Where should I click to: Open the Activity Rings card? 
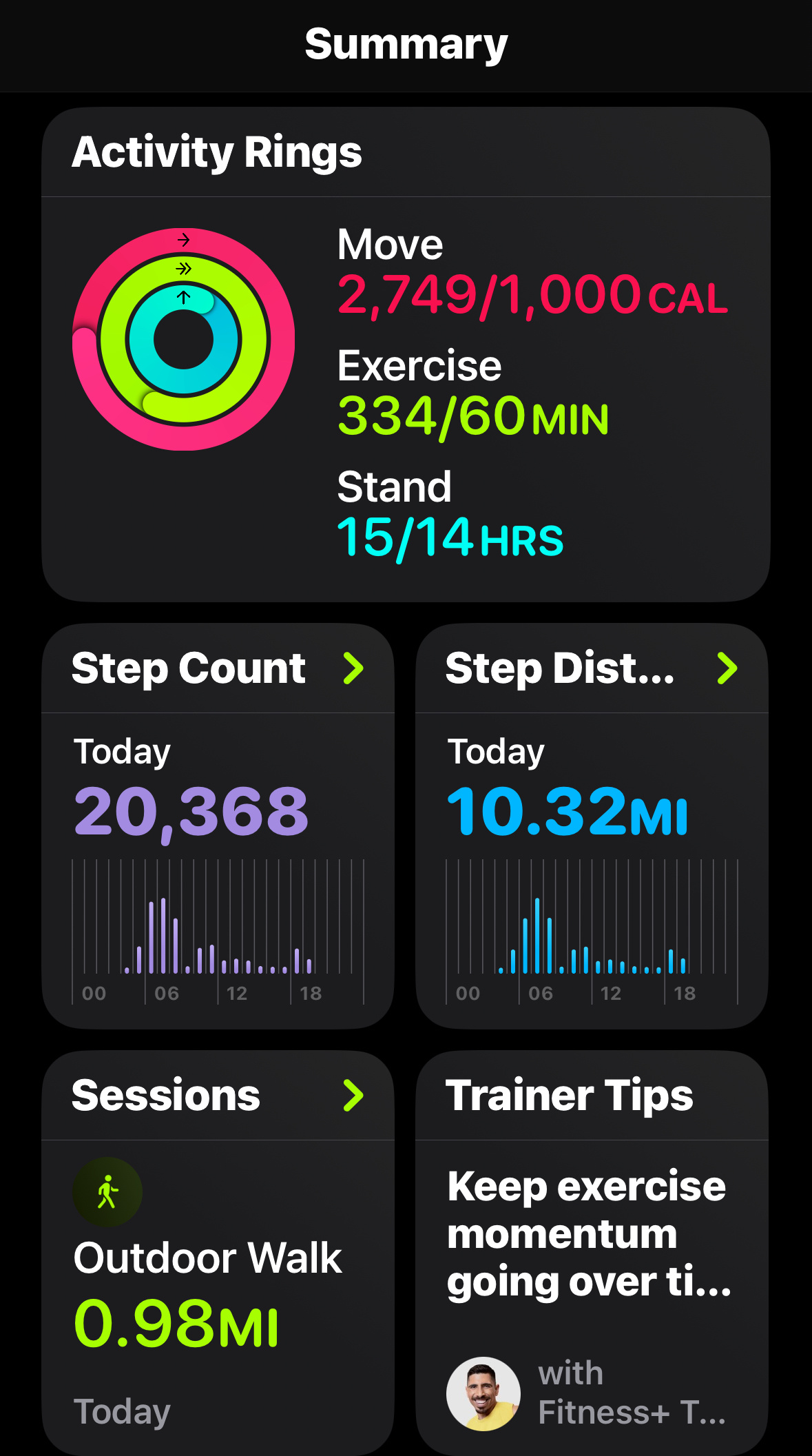(406, 354)
